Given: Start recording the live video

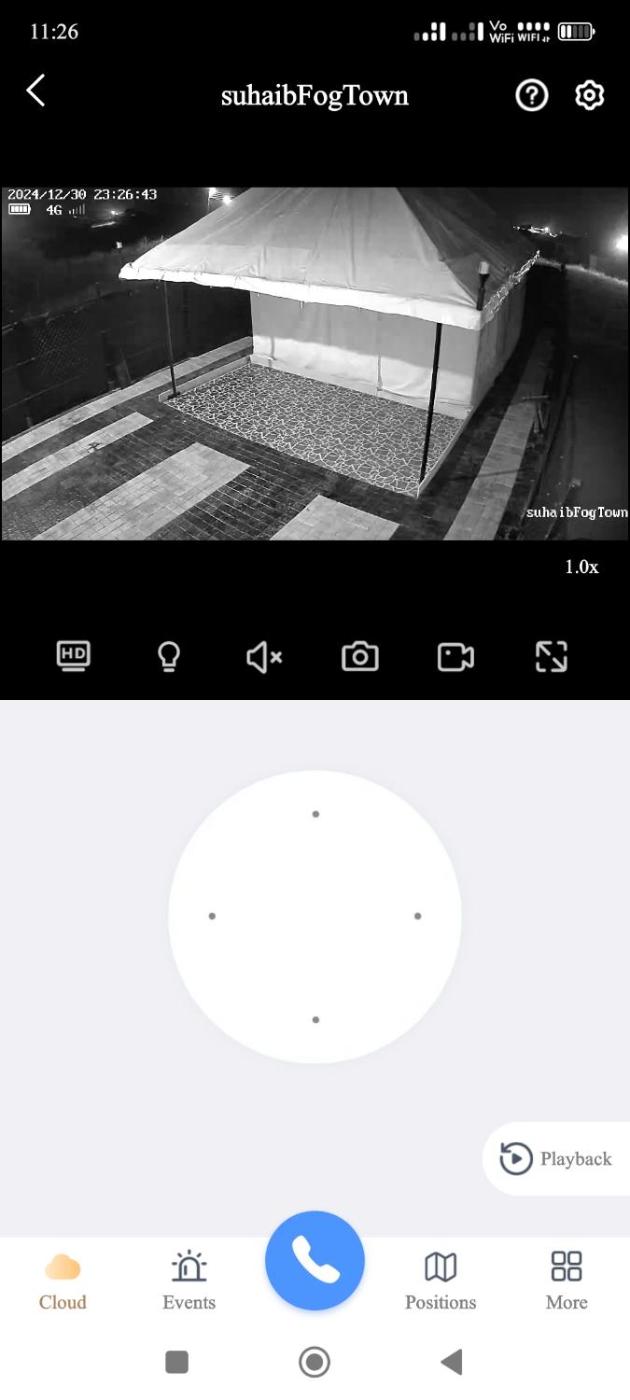Looking at the screenshot, I should coord(455,656).
